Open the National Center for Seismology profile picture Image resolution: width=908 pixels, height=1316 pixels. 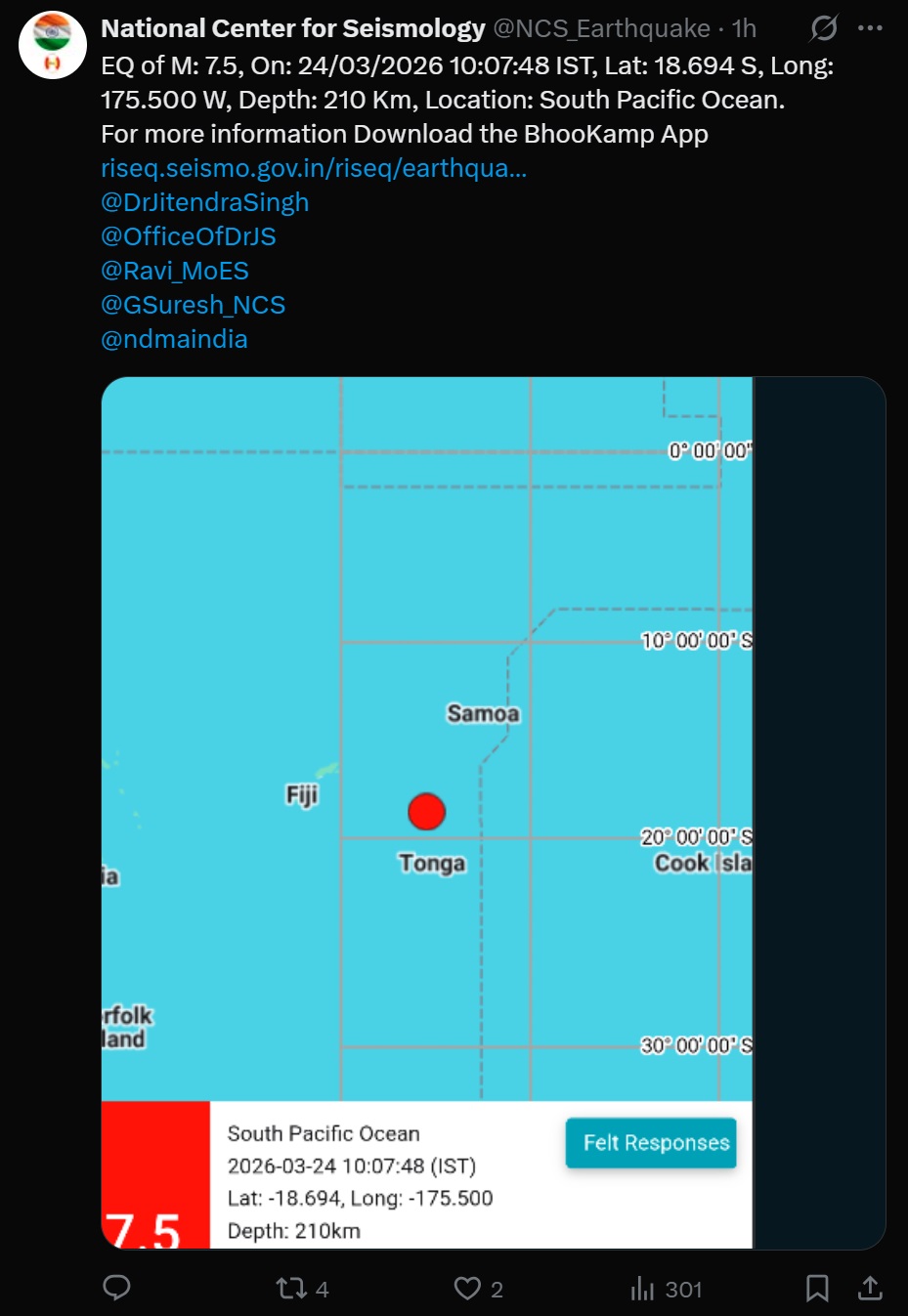53,46
